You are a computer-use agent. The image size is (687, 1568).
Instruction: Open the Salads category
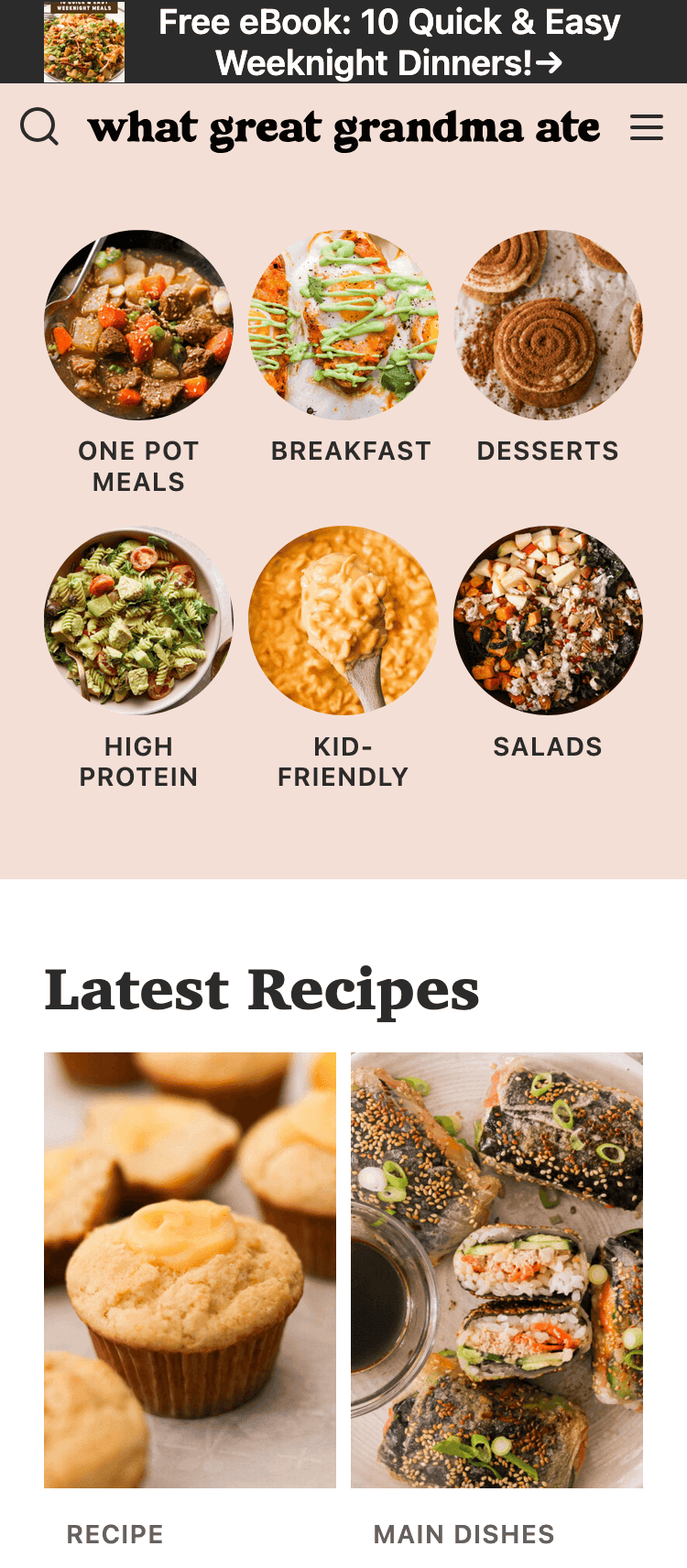pyautogui.click(x=548, y=621)
